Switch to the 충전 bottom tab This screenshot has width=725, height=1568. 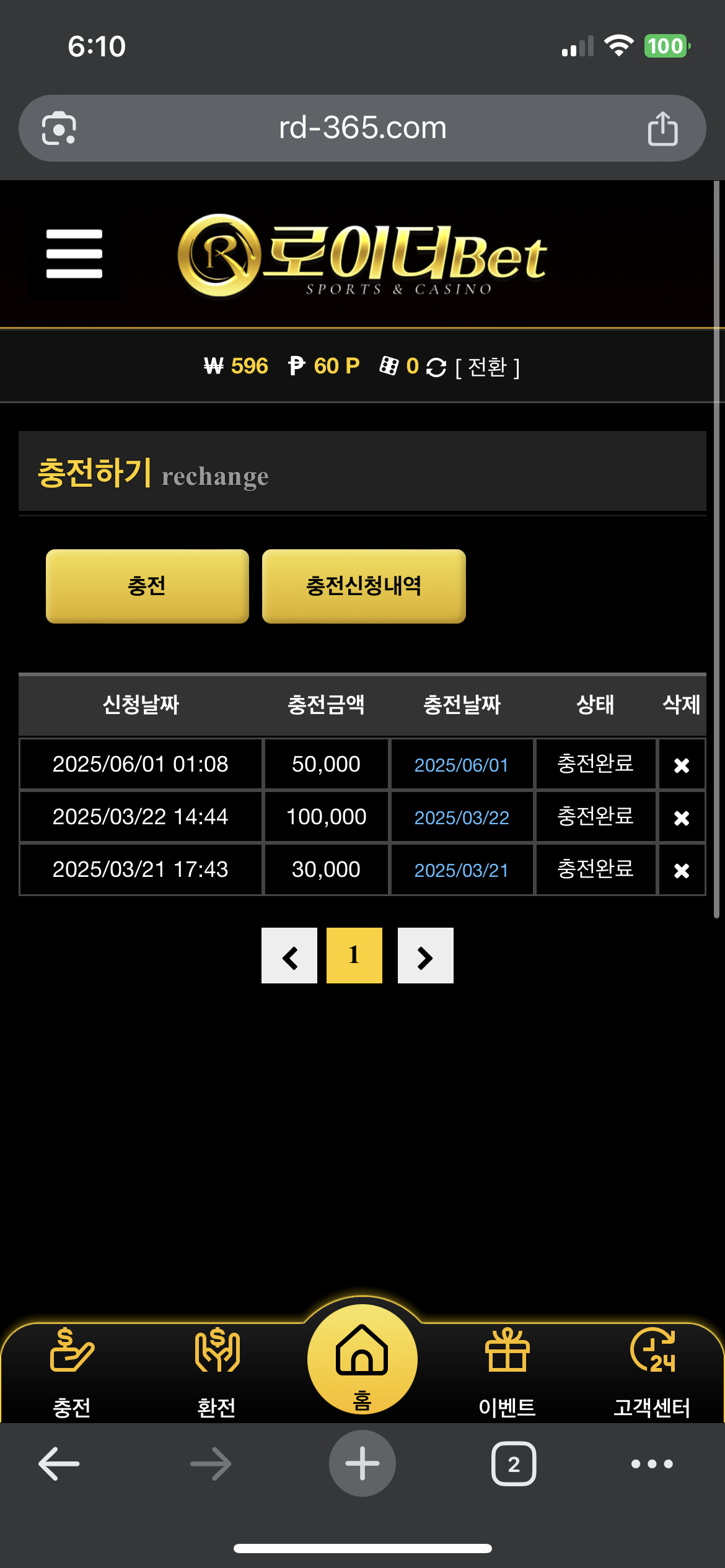pos(72,1372)
